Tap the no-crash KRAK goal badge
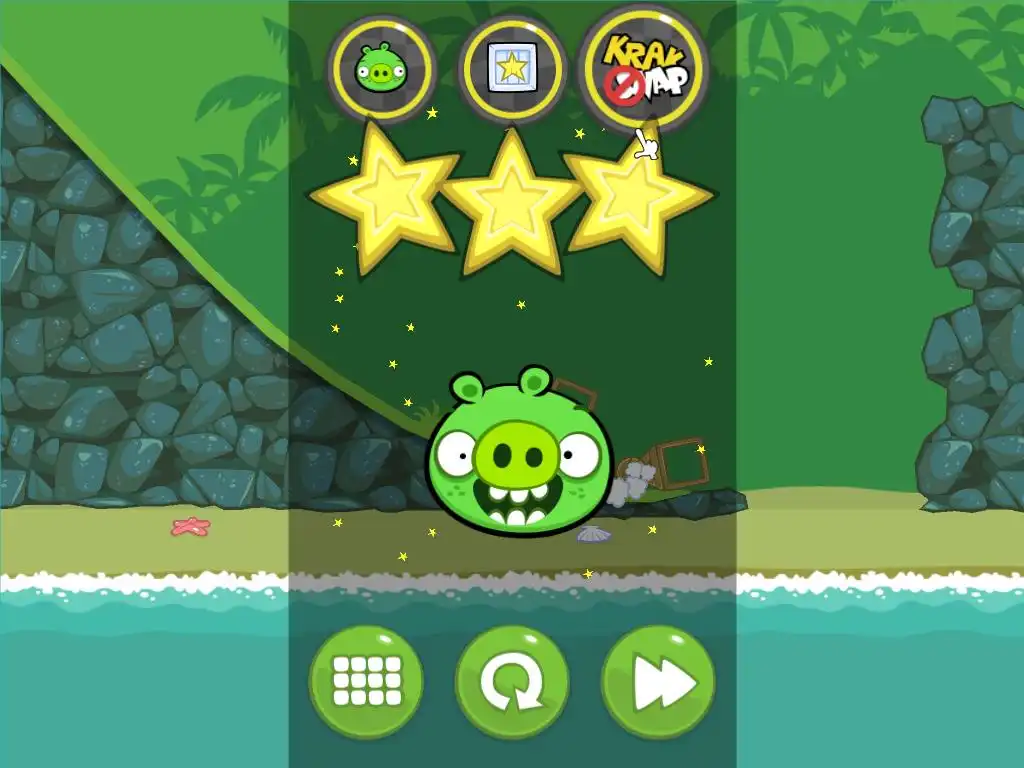Viewport: 1024px width, 768px height. click(x=643, y=68)
